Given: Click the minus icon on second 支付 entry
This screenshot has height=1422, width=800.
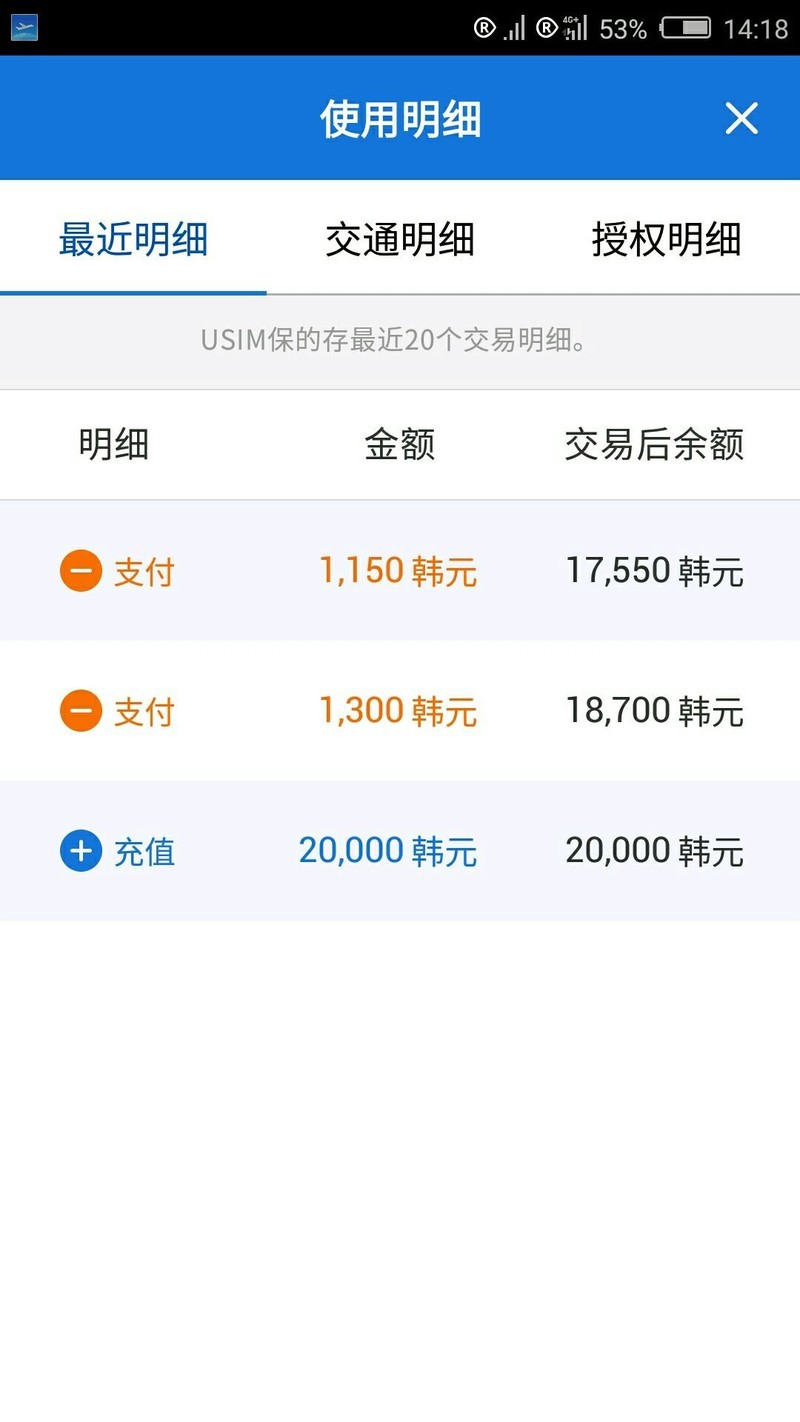Looking at the screenshot, I should pyautogui.click(x=80, y=710).
